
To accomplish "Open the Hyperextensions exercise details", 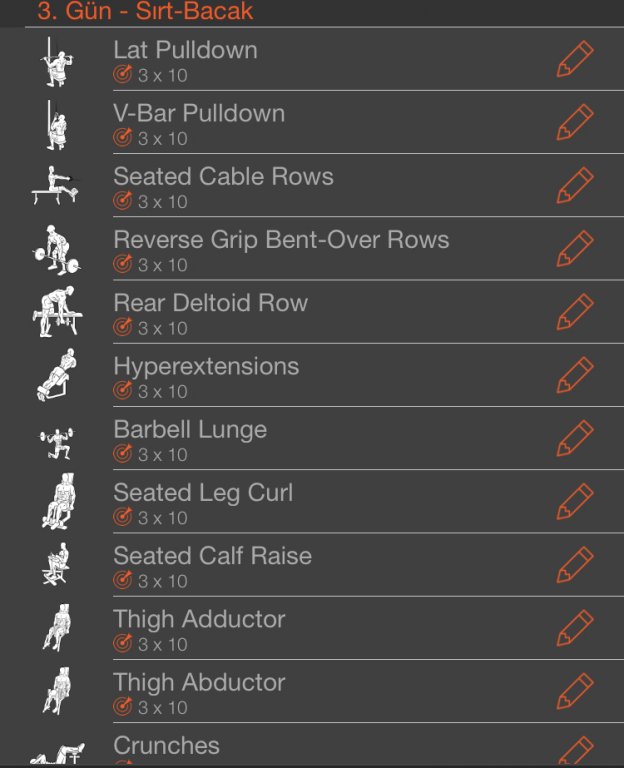I will (206, 366).
